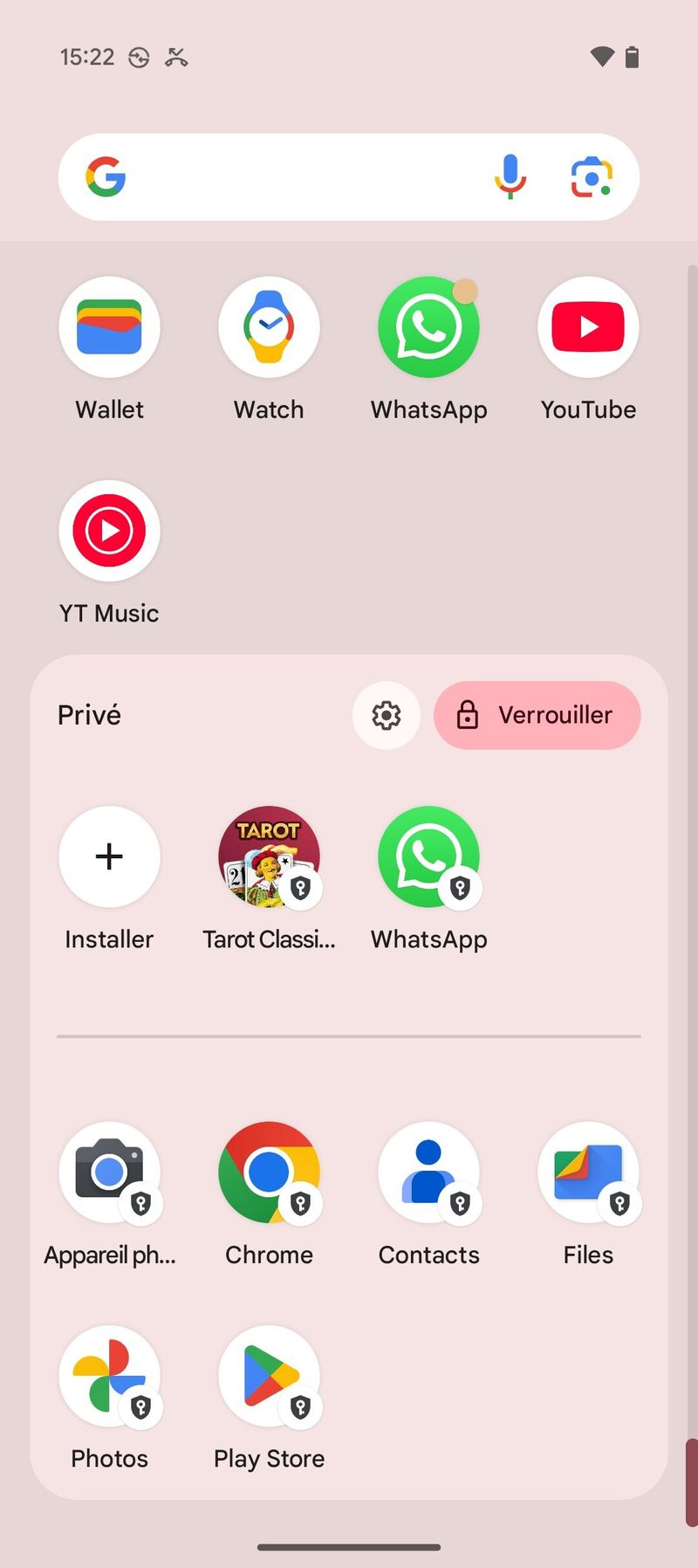698x1568 pixels.
Task: Tap Installer to add a private app
Action: (109, 856)
